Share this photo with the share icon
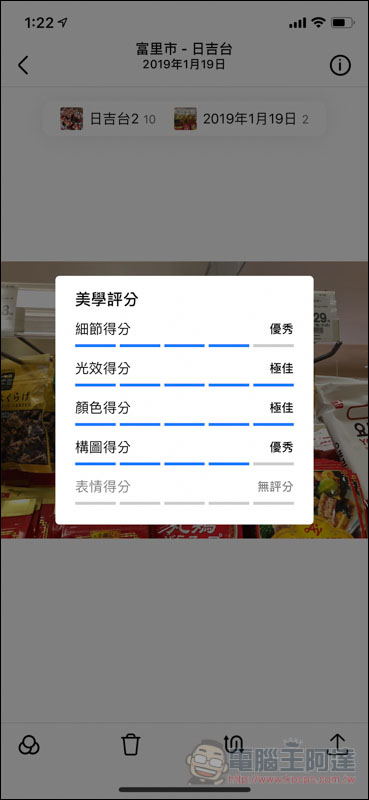Image resolution: width=369 pixels, height=800 pixels. [337, 744]
